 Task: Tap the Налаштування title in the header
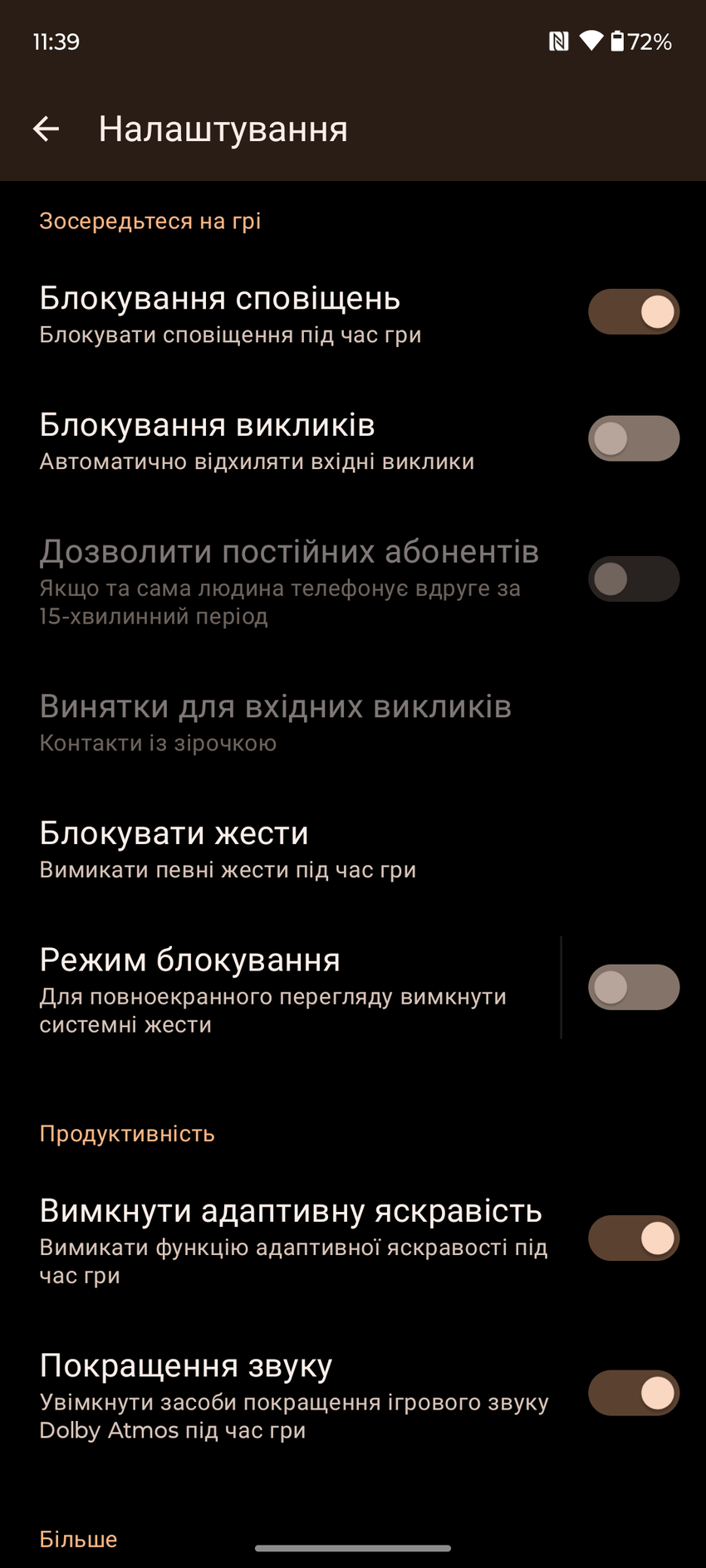223,129
